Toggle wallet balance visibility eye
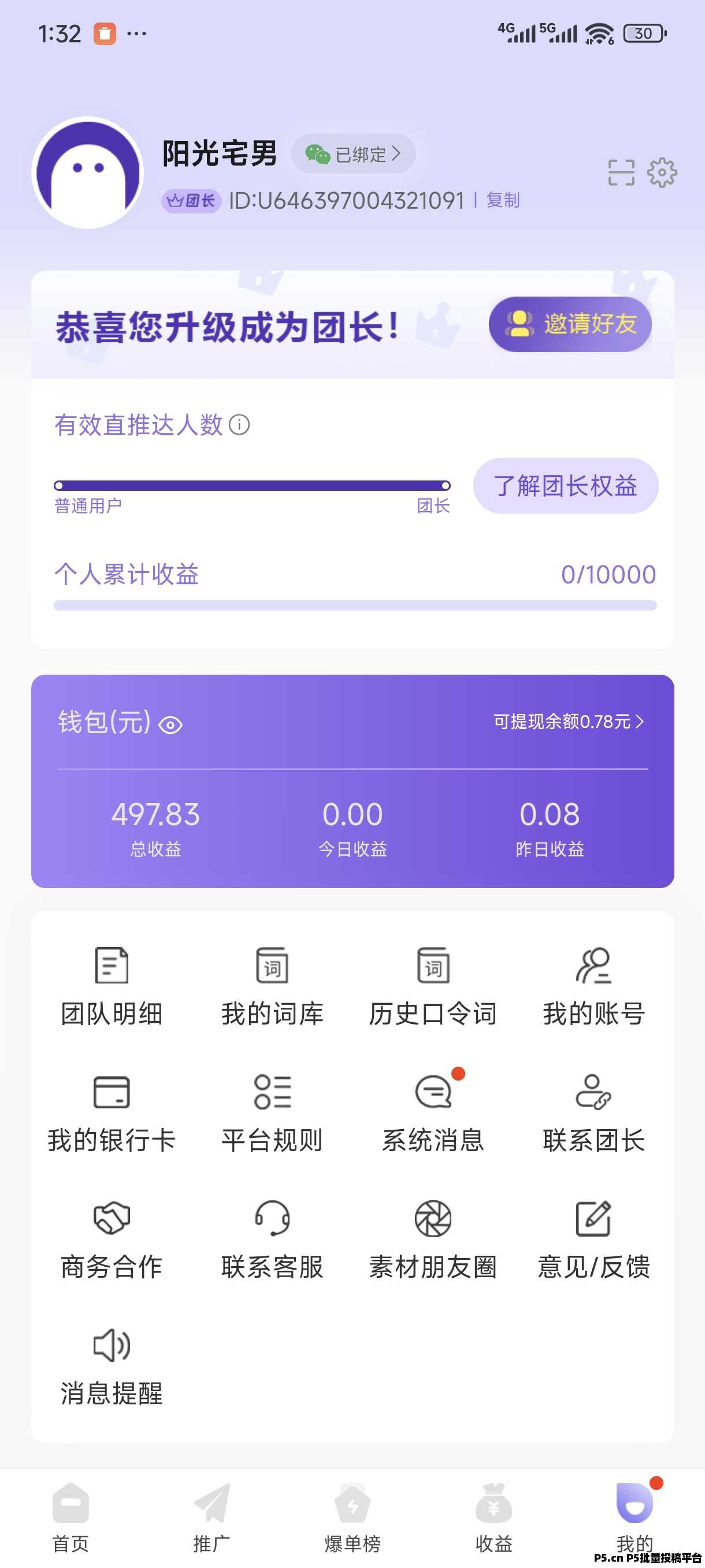The image size is (705, 1568). click(x=172, y=724)
